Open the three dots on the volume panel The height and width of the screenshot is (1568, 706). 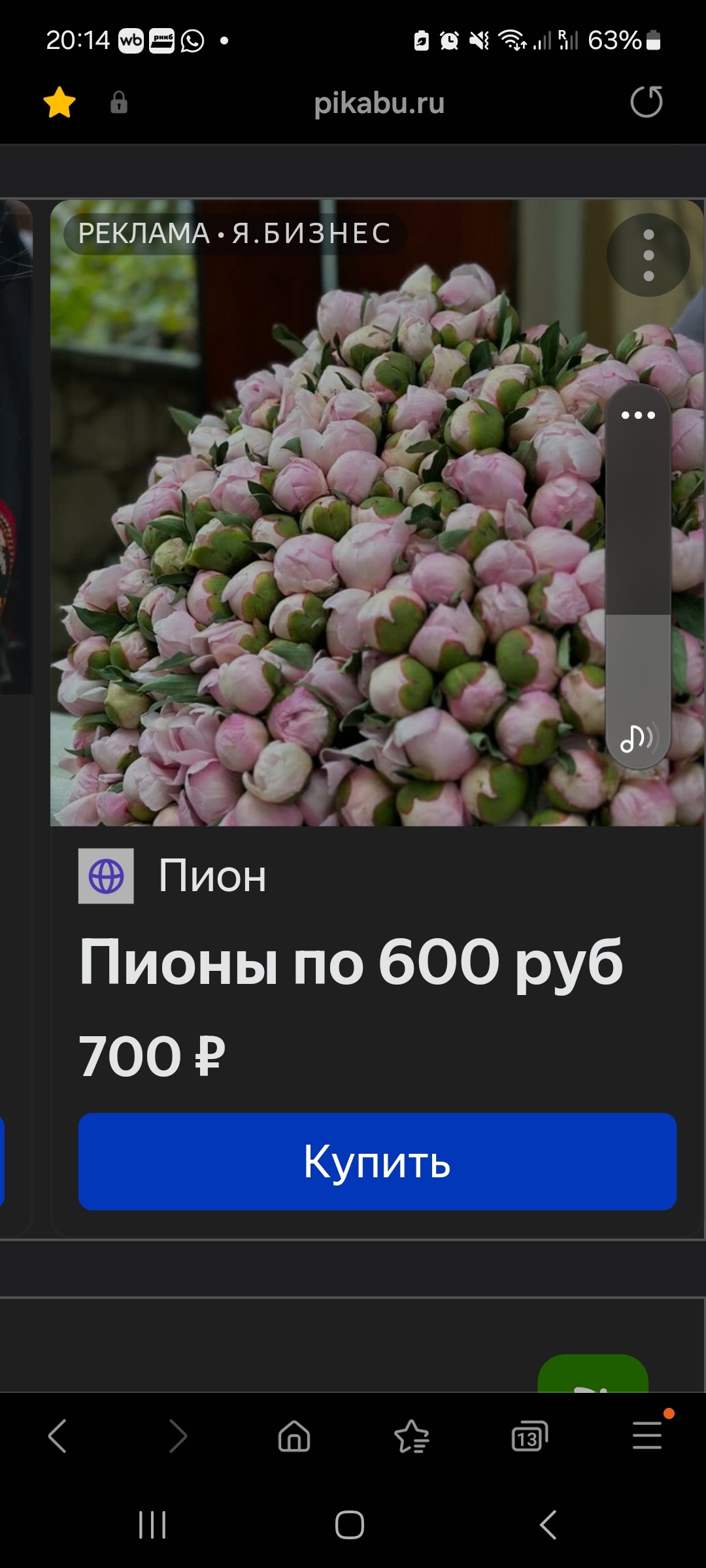[638, 415]
